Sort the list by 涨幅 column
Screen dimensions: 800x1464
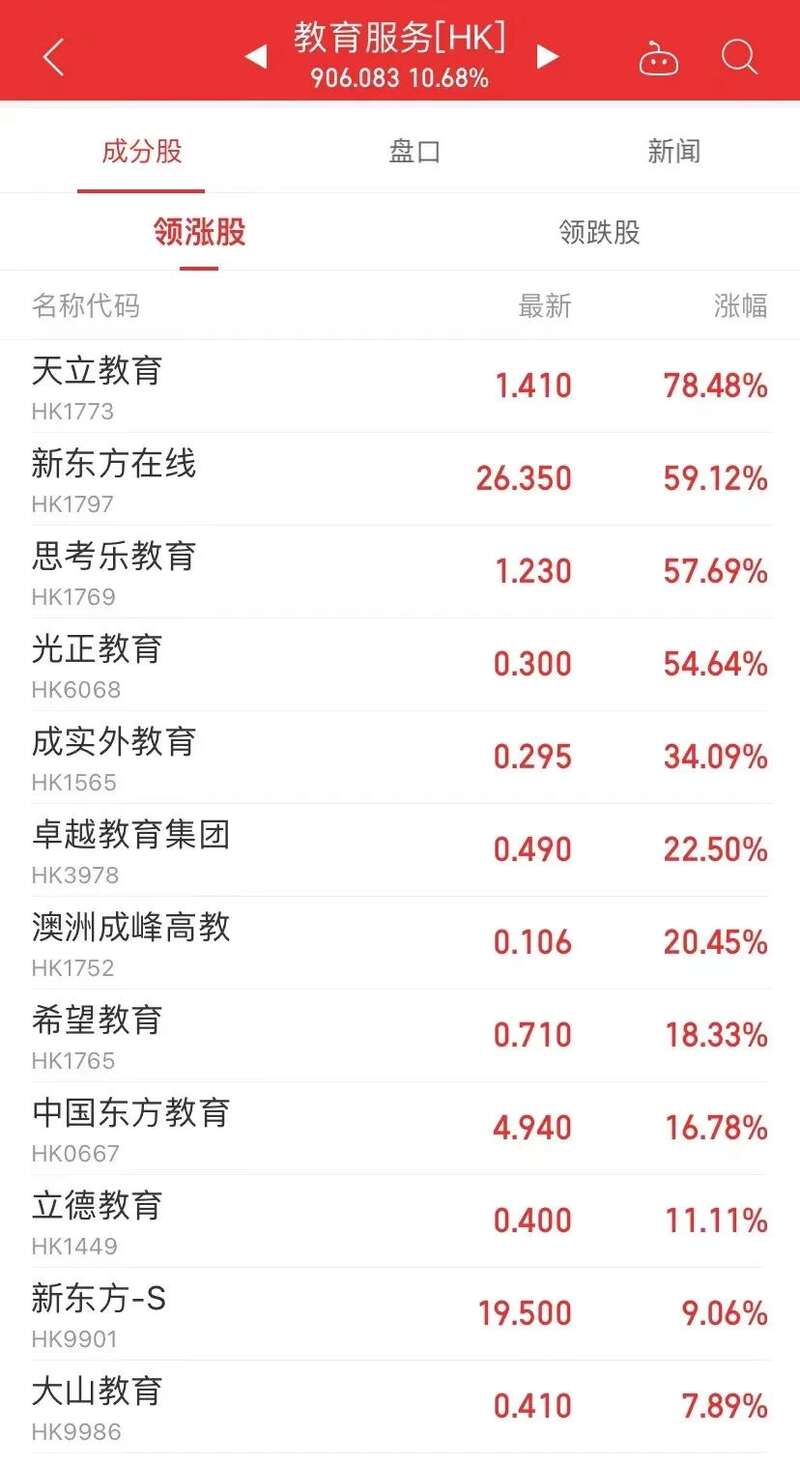click(x=741, y=306)
